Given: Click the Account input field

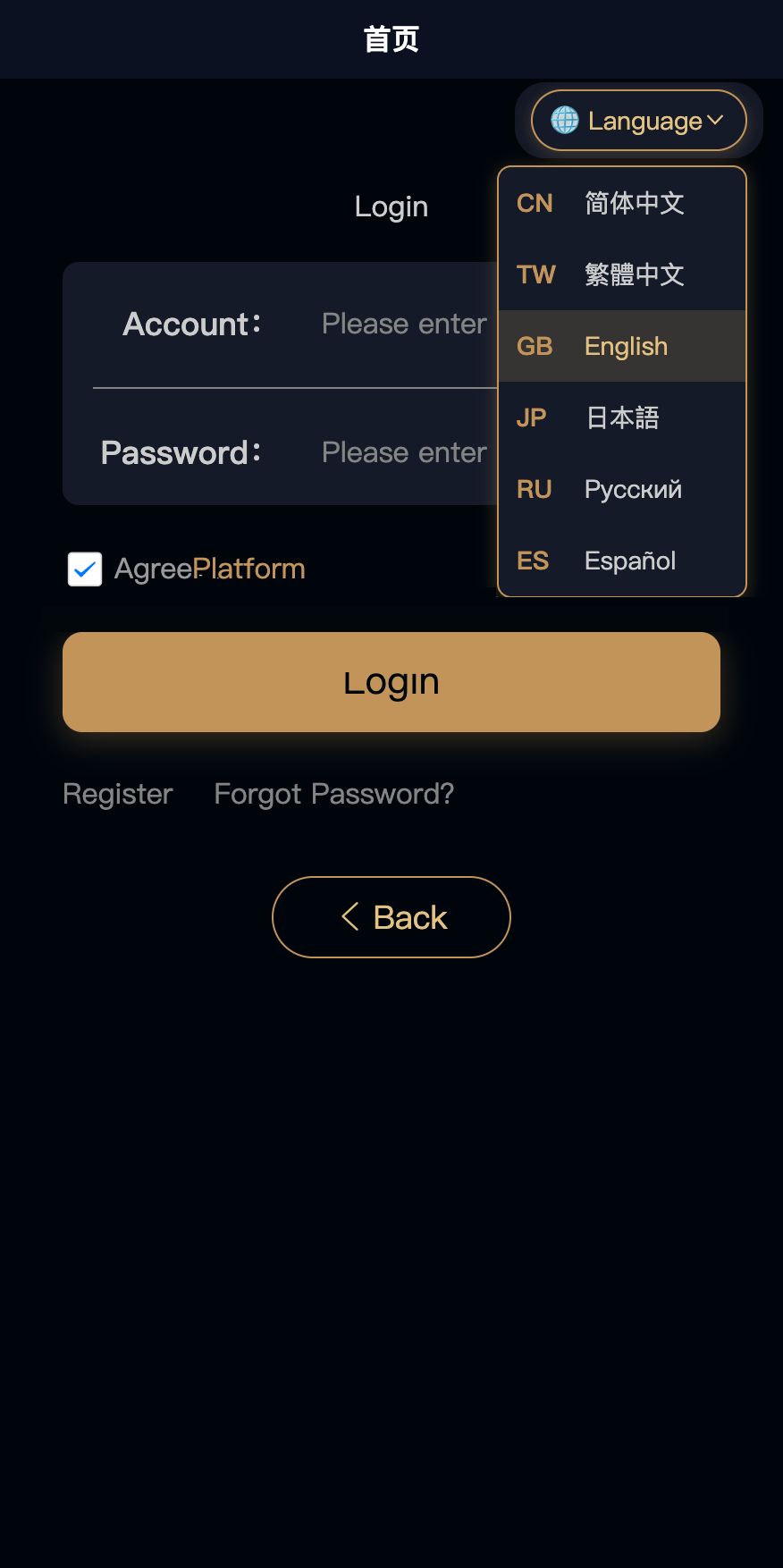Looking at the screenshot, I should (x=402, y=324).
